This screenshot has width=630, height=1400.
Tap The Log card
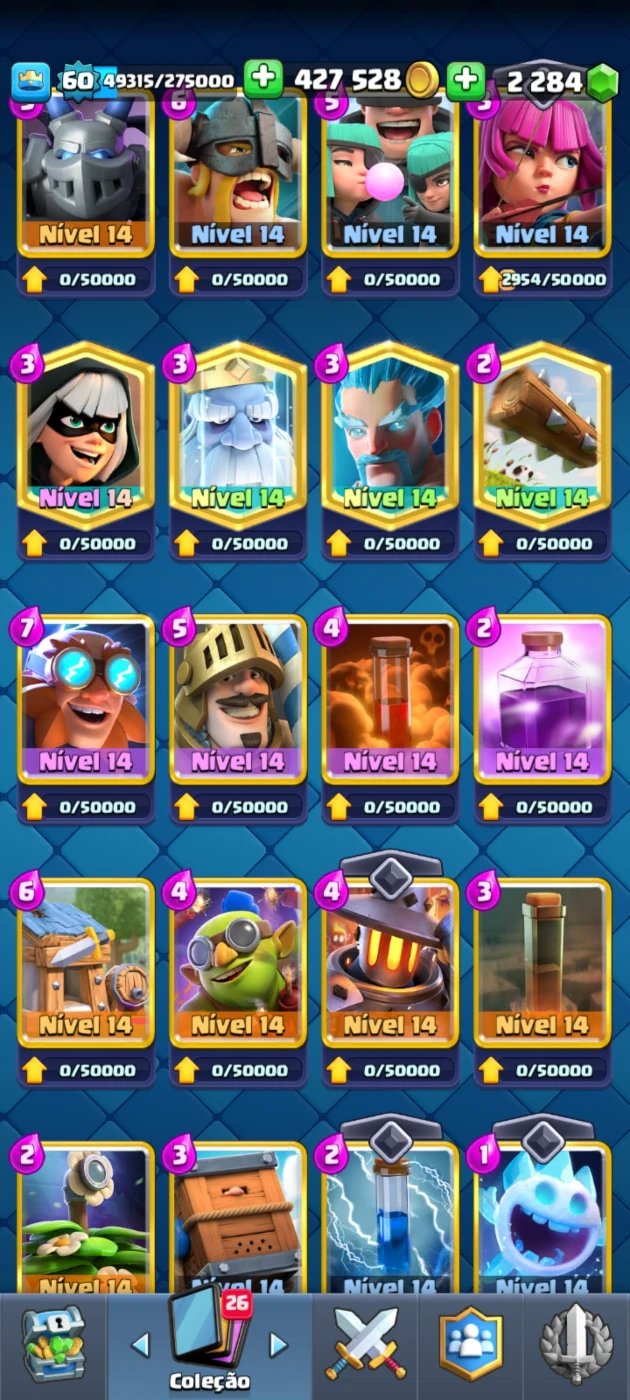542,434
